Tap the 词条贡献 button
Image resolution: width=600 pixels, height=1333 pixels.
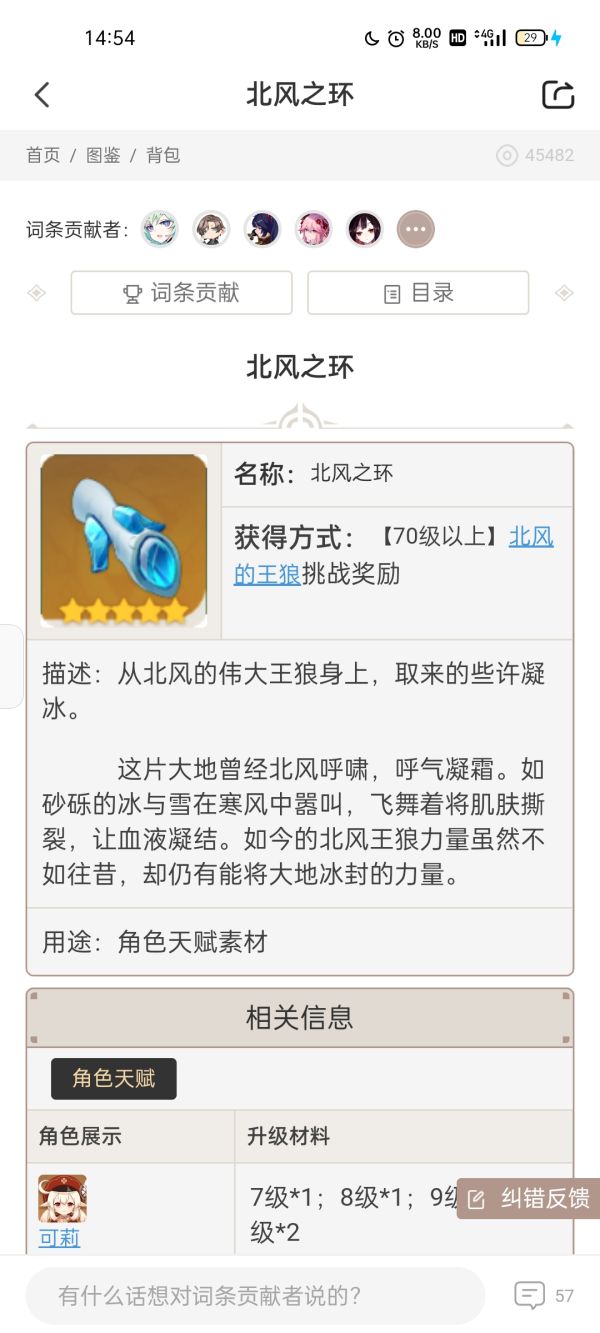click(x=181, y=293)
